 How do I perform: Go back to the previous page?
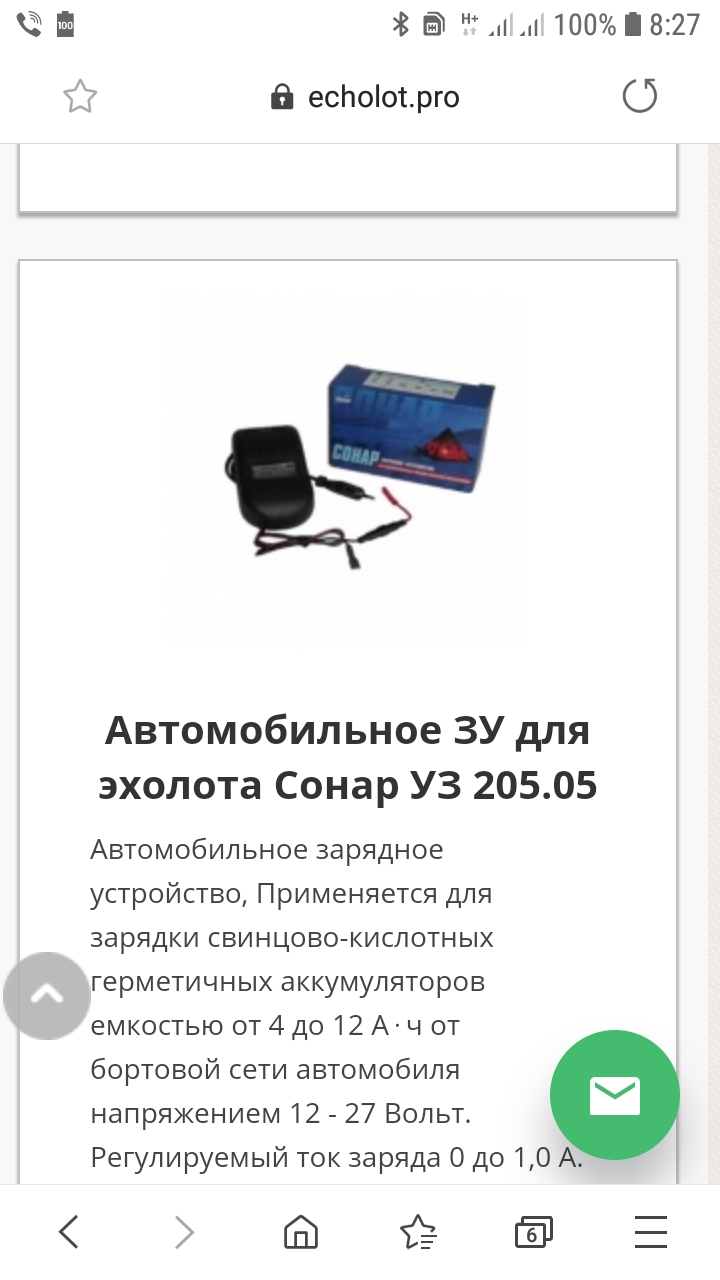point(68,1232)
